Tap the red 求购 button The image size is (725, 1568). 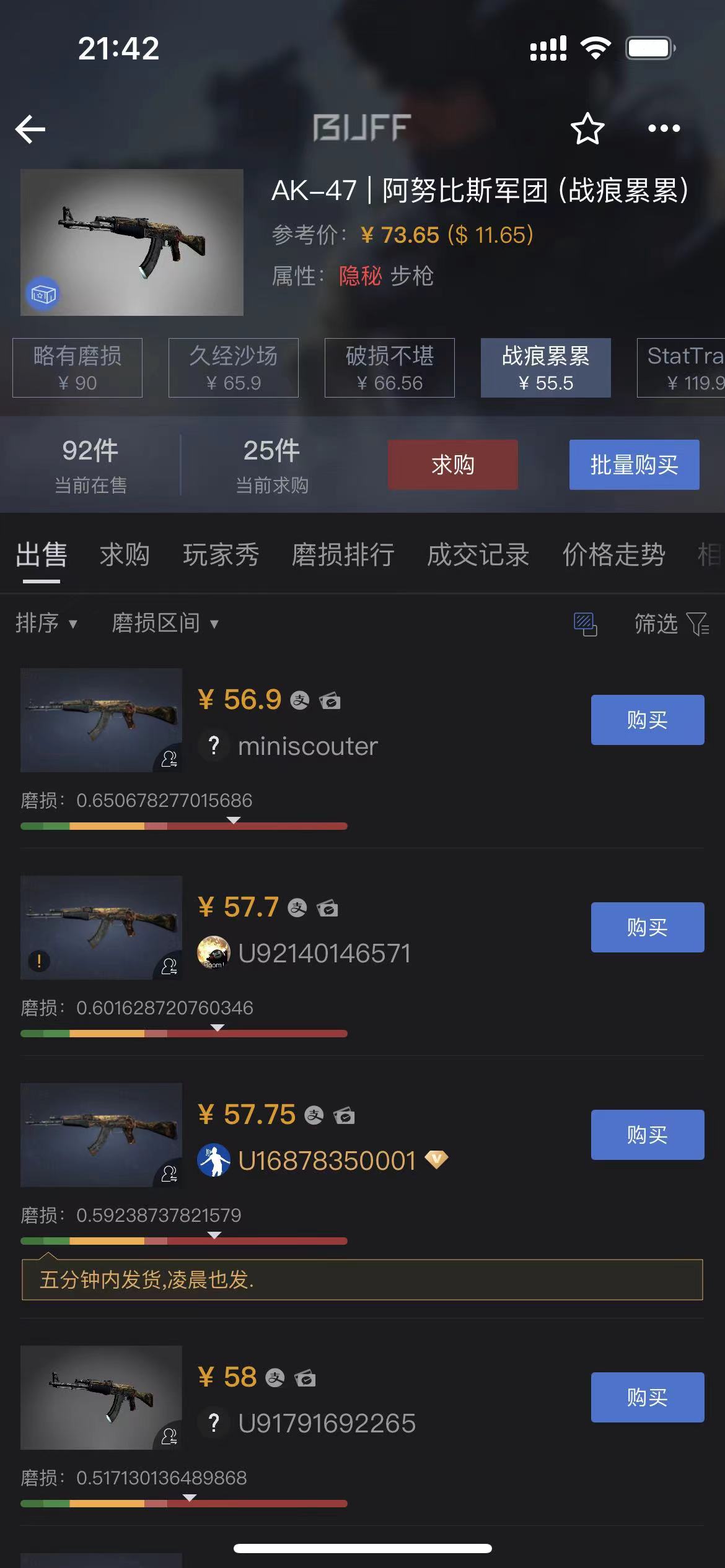pyautogui.click(x=452, y=465)
